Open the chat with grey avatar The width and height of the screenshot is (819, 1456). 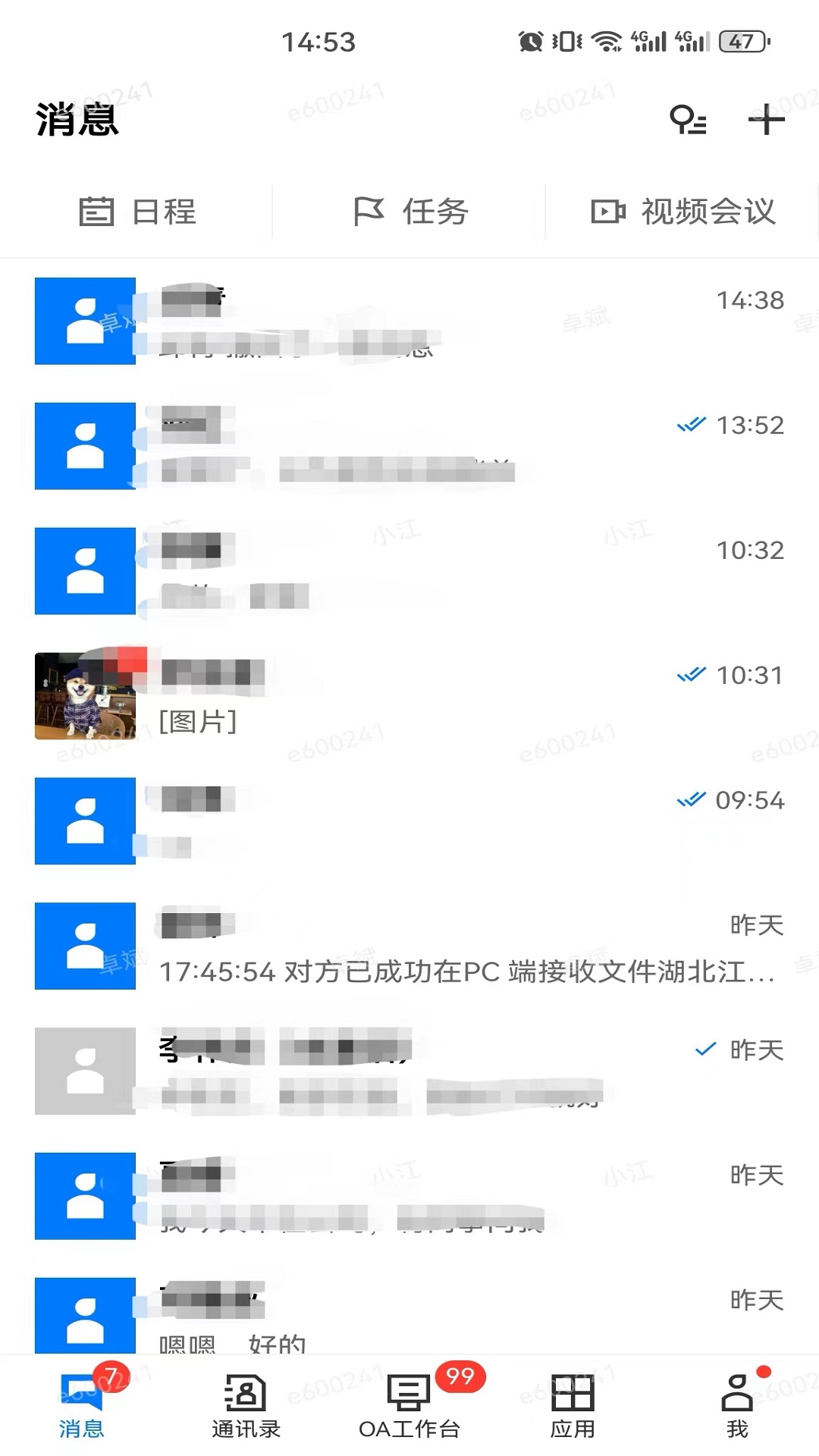(x=409, y=1071)
